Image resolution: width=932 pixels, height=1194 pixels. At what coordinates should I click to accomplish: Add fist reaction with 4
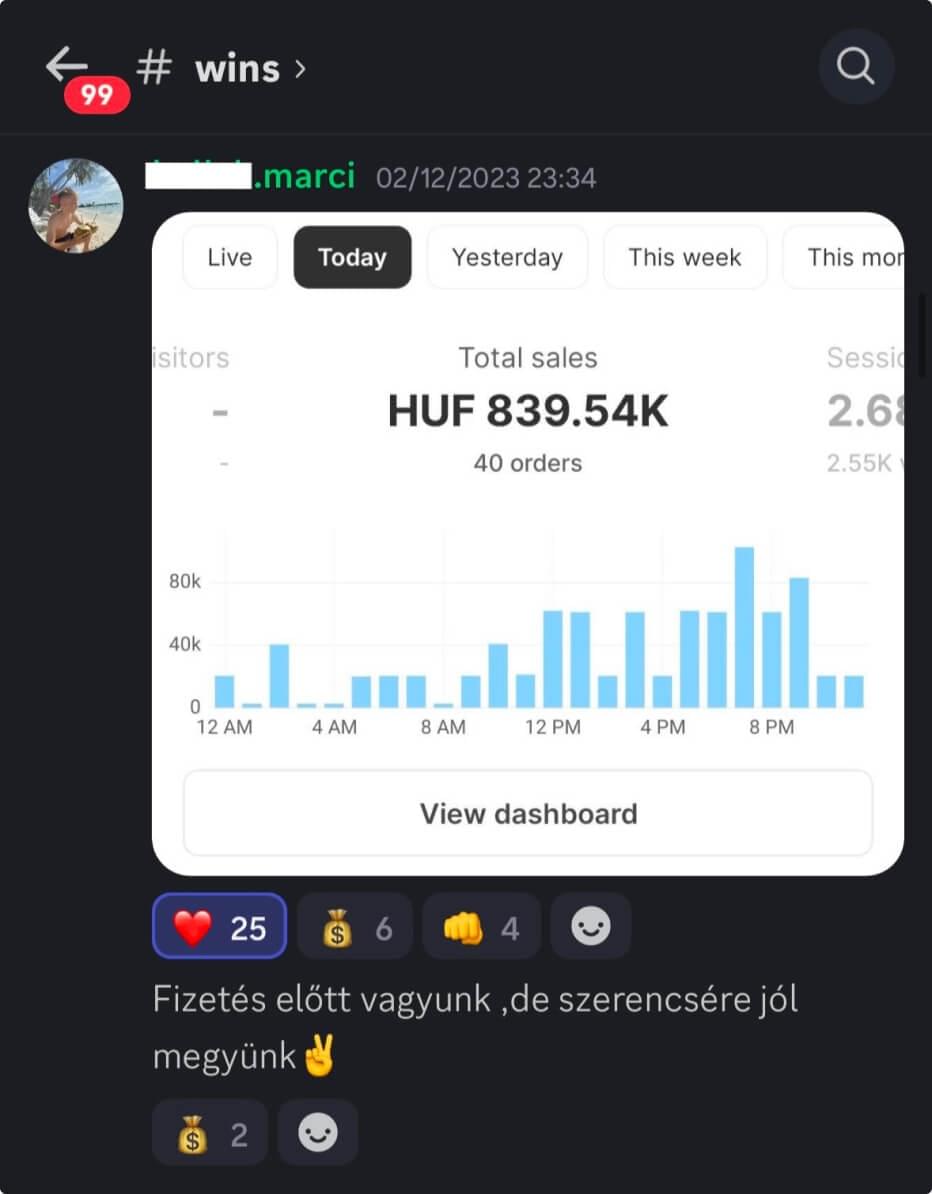tap(481, 928)
